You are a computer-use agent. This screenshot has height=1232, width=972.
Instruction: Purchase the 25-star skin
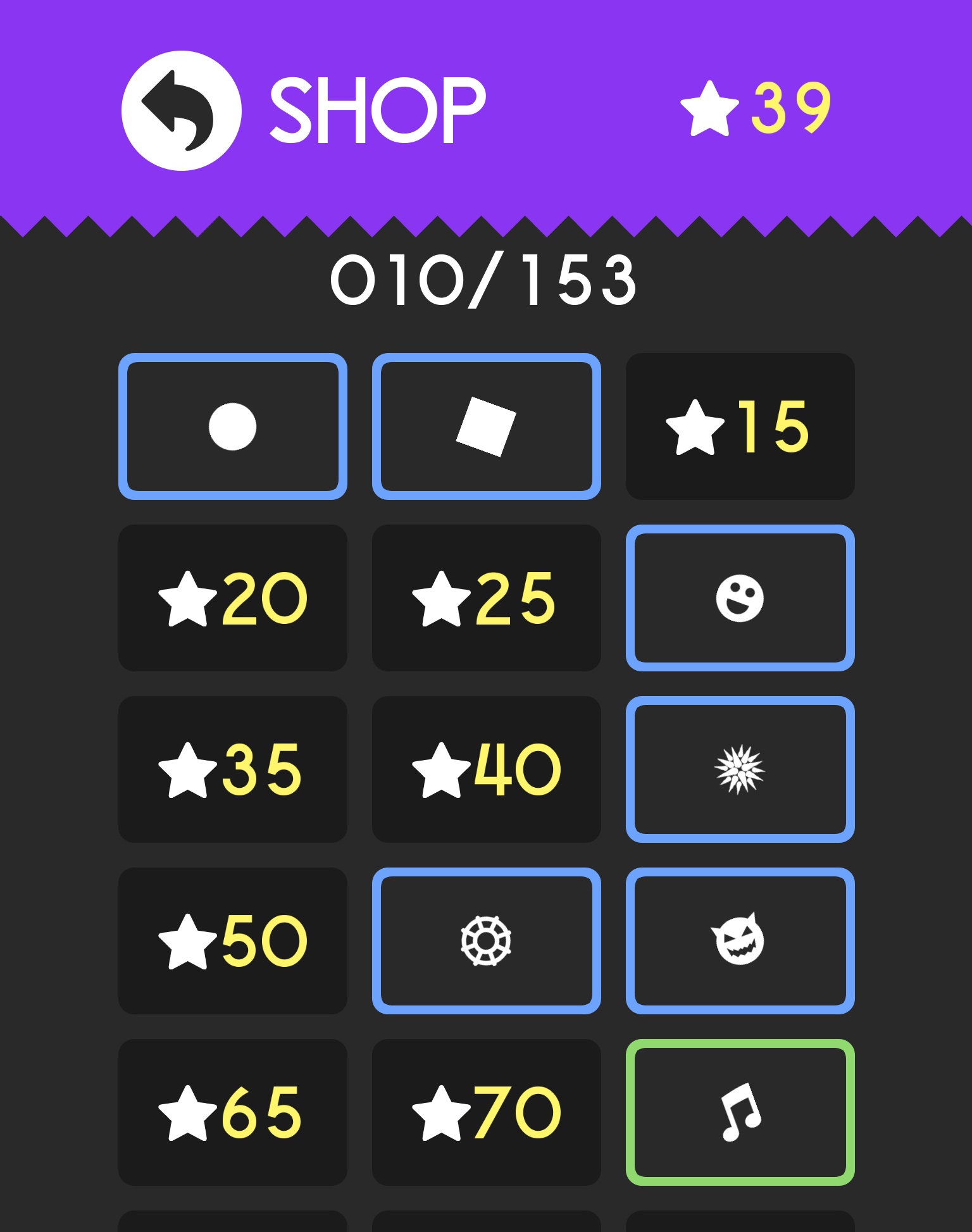tap(486, 598)
